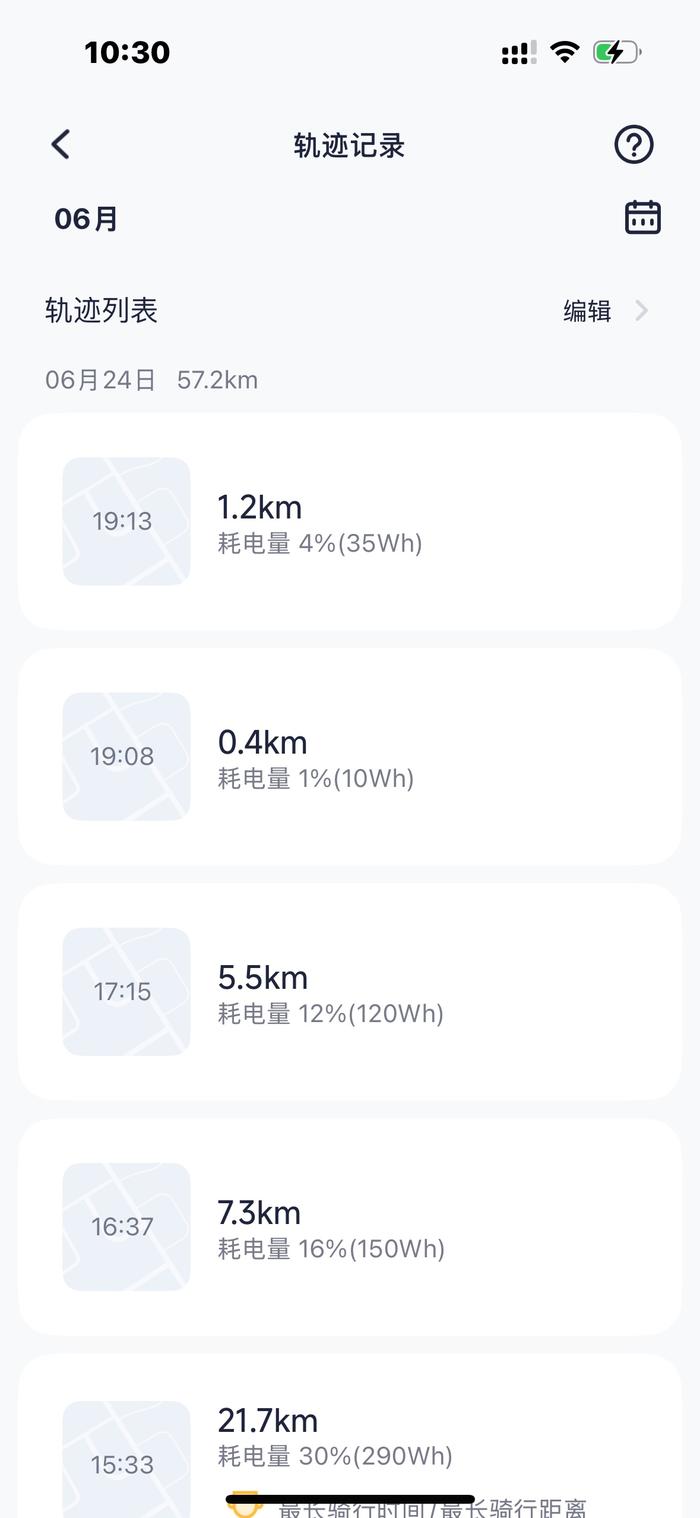
Task: Select the 16:37 ride of 7.3km
Action: coord(350,1226)
